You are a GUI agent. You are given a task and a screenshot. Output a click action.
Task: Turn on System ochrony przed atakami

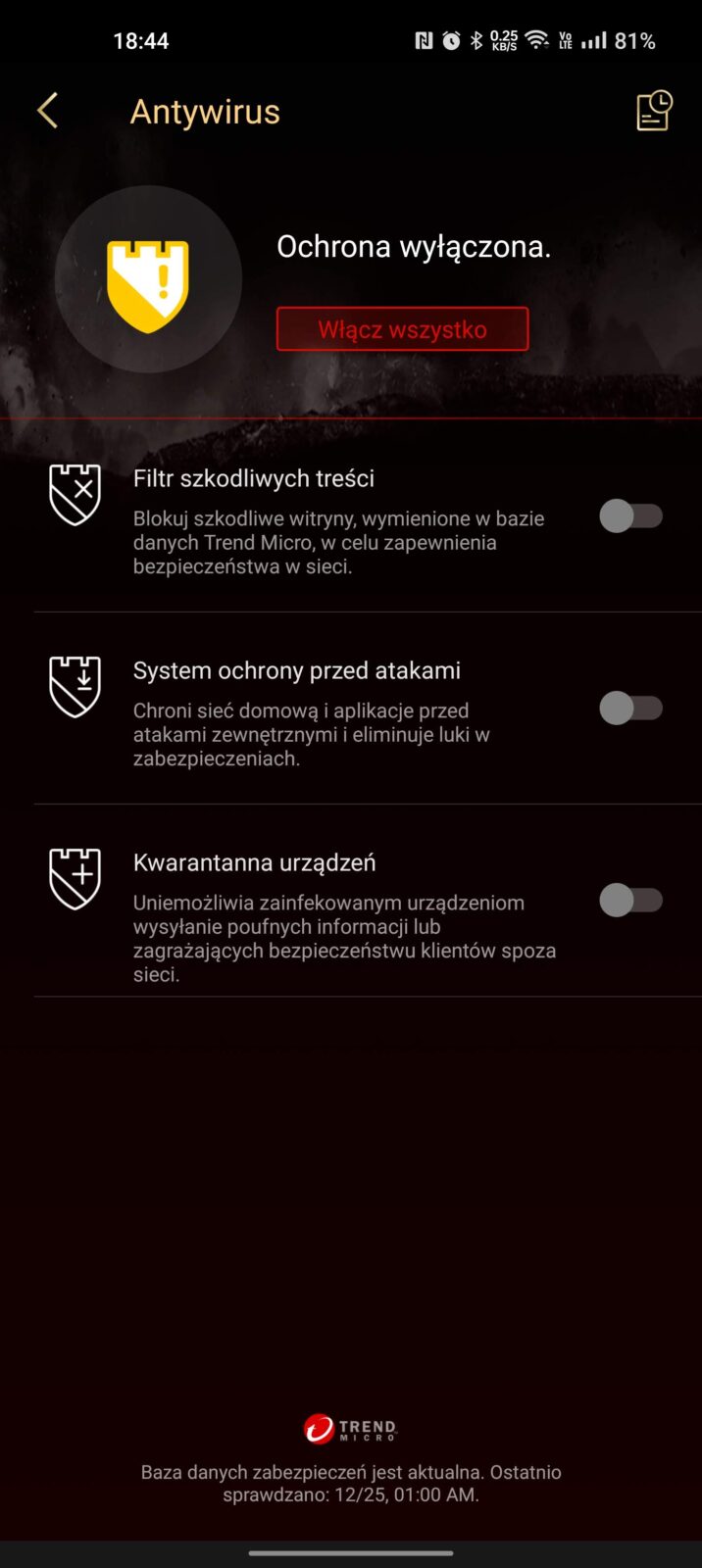[x=630, y=708]
